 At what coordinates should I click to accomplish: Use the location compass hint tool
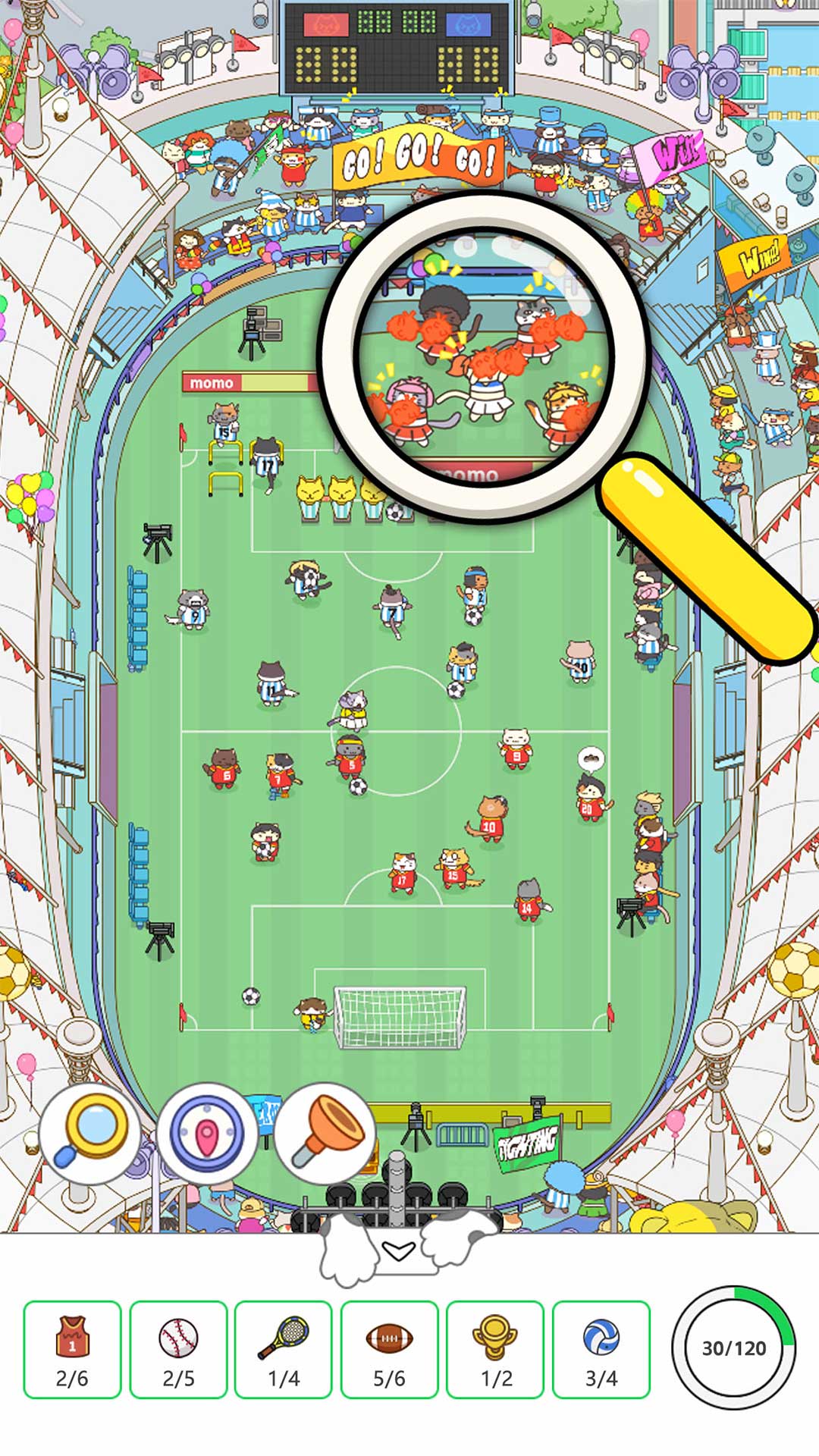[206, 1133]
